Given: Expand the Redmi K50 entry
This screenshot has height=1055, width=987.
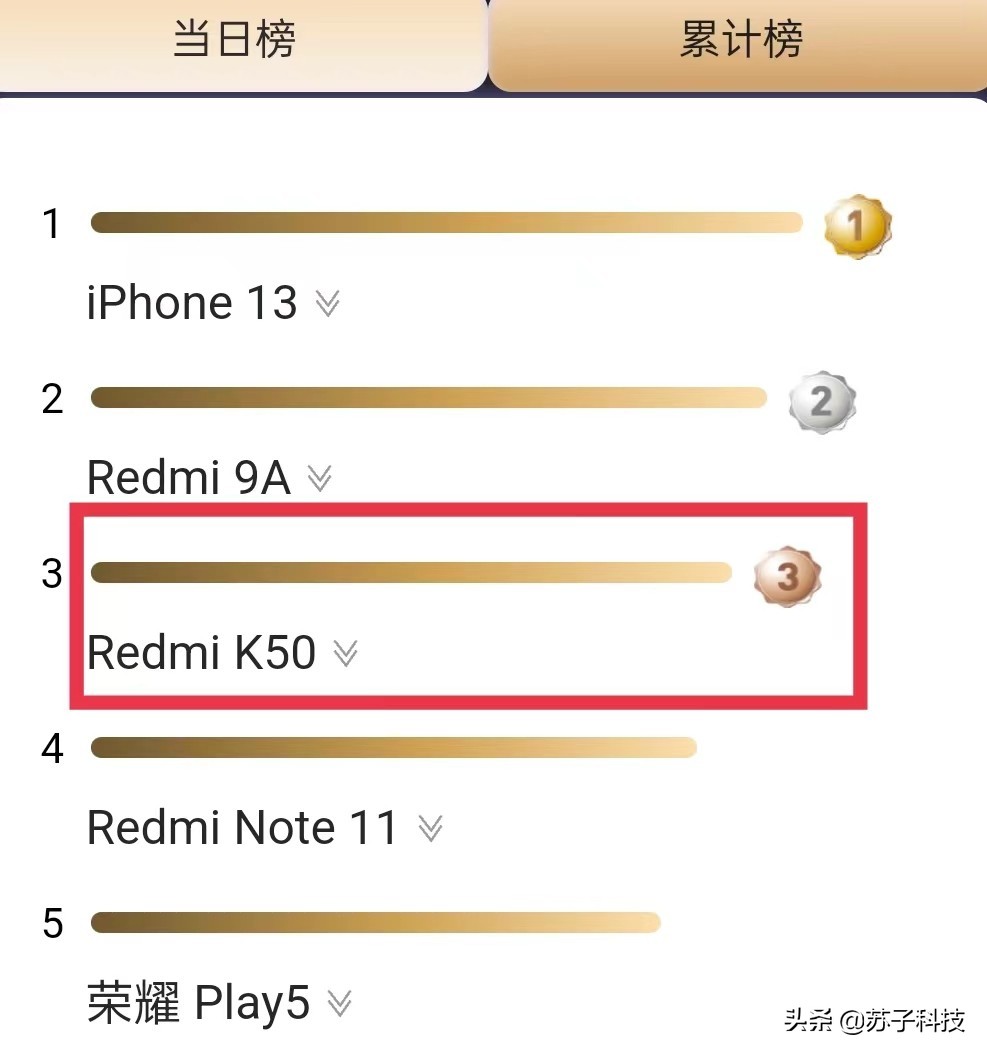Looking at the screenshot, I should 345,653.
